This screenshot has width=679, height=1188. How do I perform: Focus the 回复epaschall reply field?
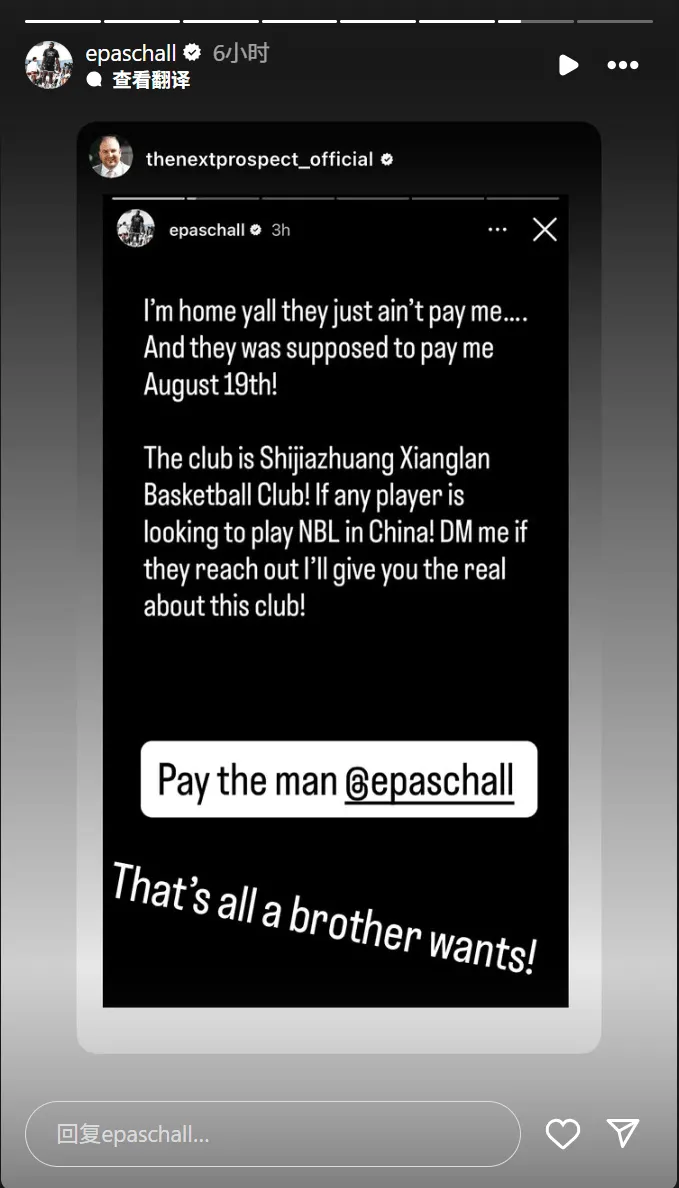[x=272, y=1134]
